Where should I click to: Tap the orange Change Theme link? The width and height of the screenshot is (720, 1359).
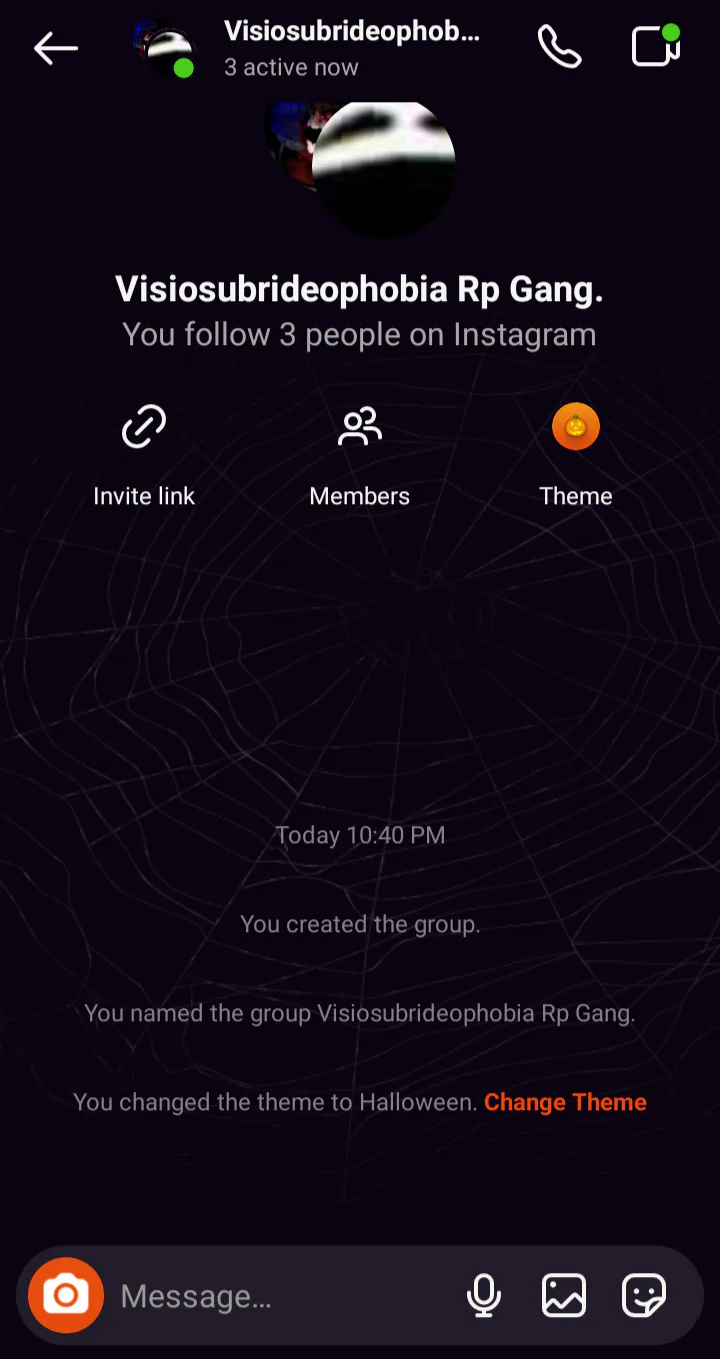(x=565, y=1102)
